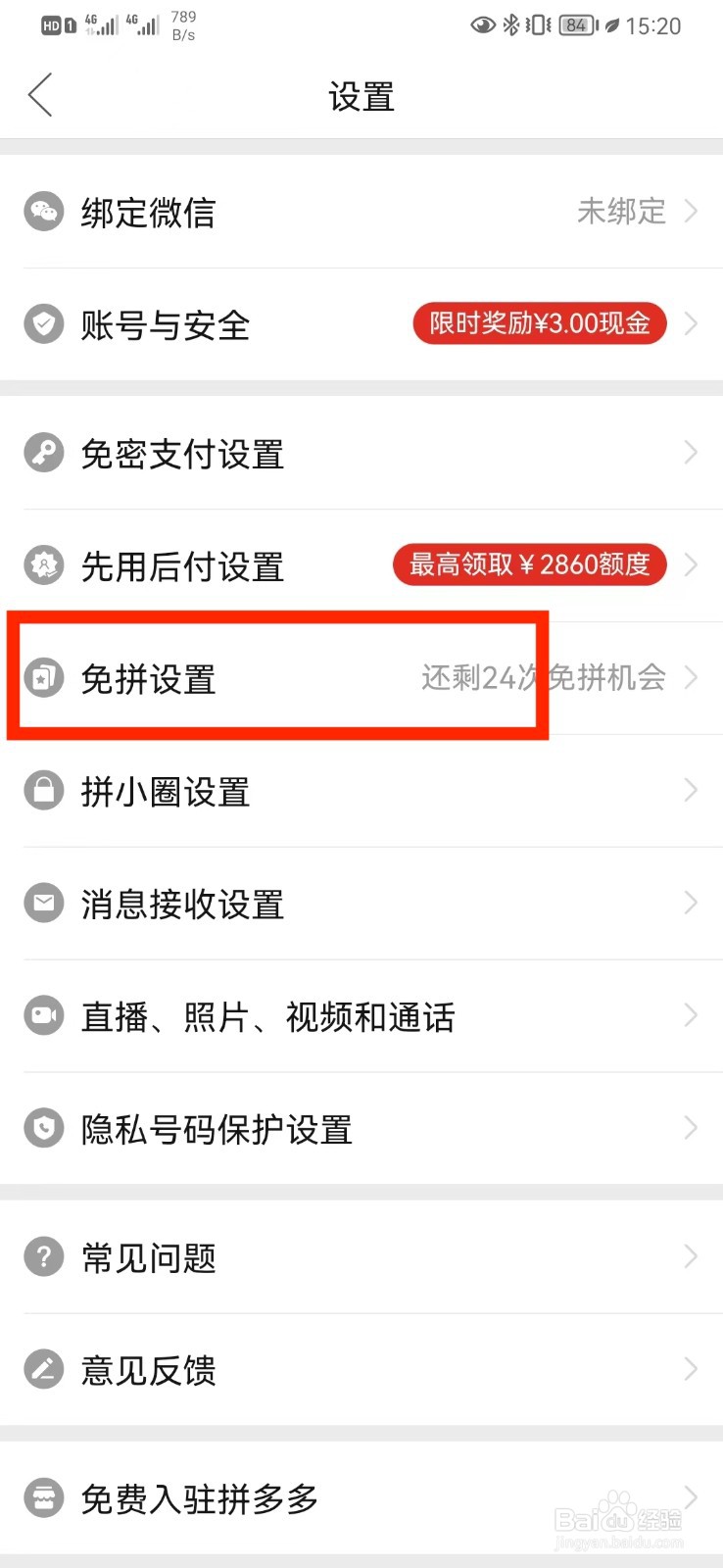Open the 限时奖励¥3.00现金 reward badge
Image resolution: width=723 pixels, height=1568 pixels.
539,324
